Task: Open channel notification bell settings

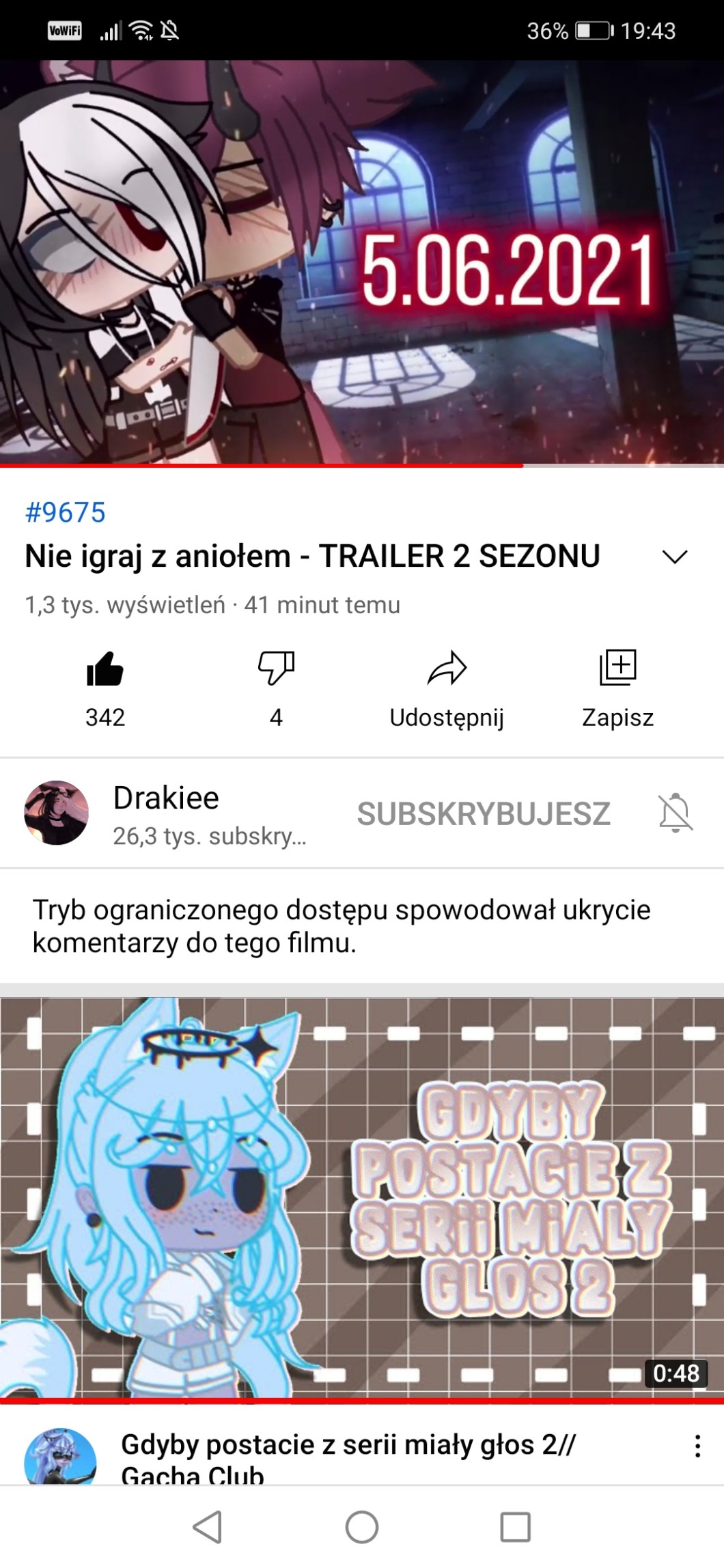Action: [x=676, y=813]
